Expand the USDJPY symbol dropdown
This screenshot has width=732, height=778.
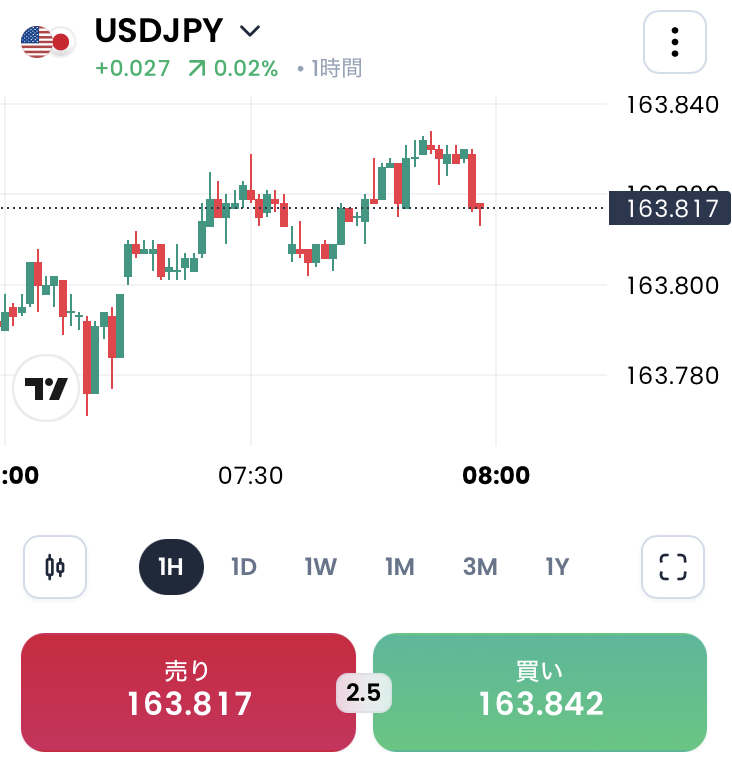[x=250, y=31]
